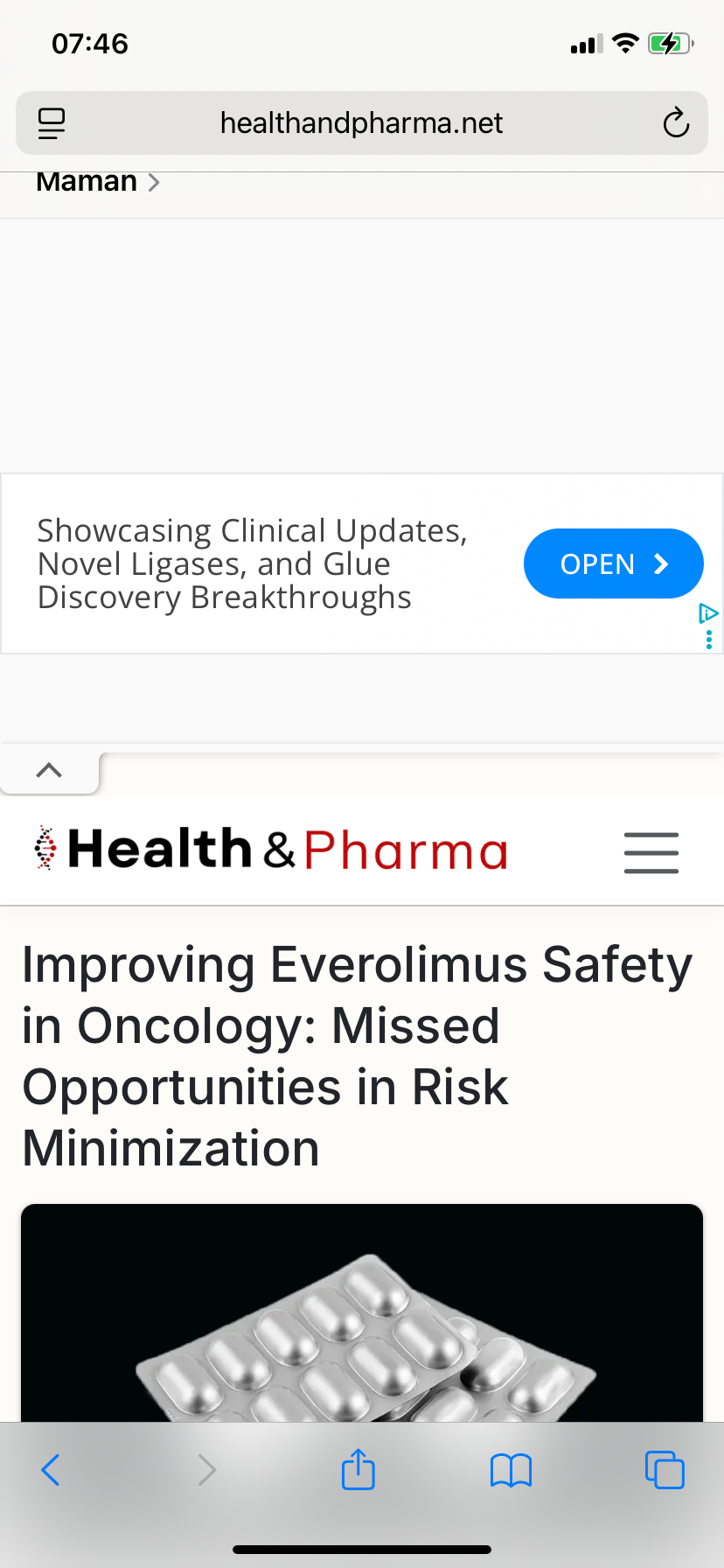Tap the healthandpharma.net address bar

361,123
